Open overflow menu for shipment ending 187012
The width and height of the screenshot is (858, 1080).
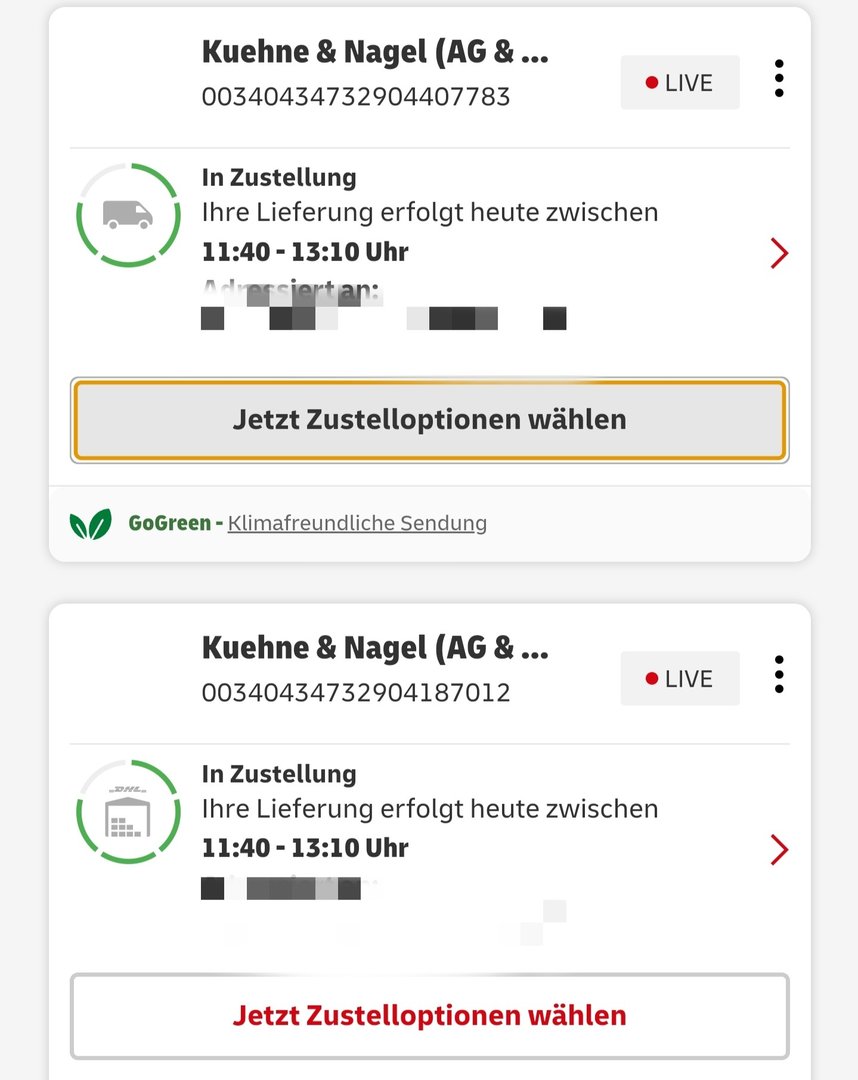779,675
